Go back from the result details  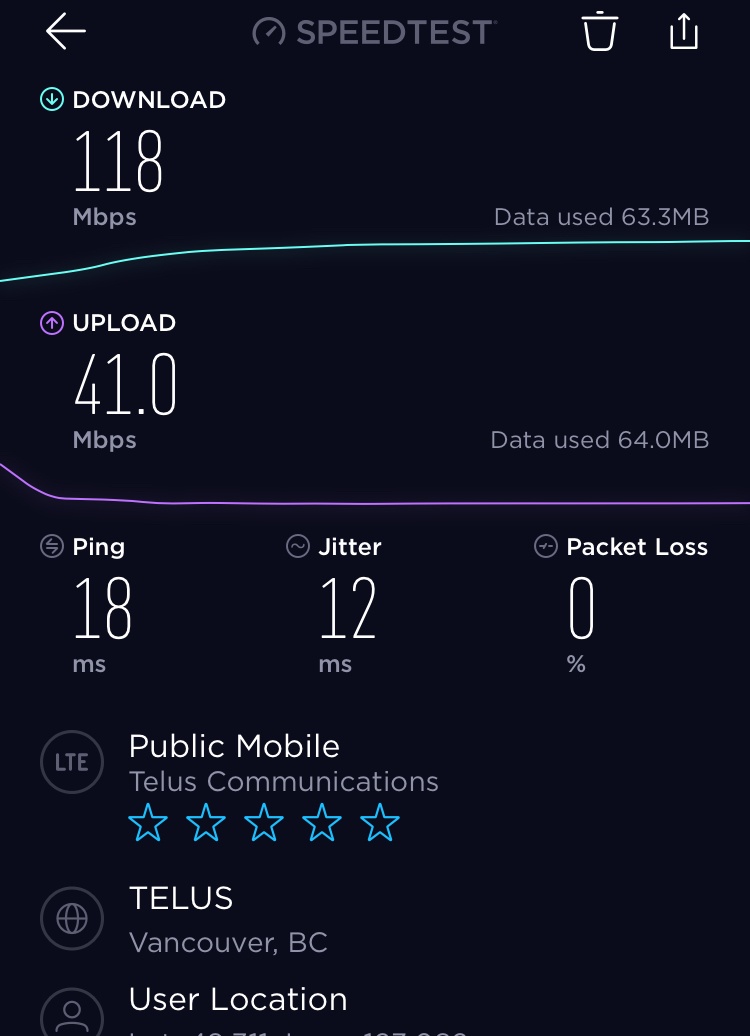click(x=66, y=32)
